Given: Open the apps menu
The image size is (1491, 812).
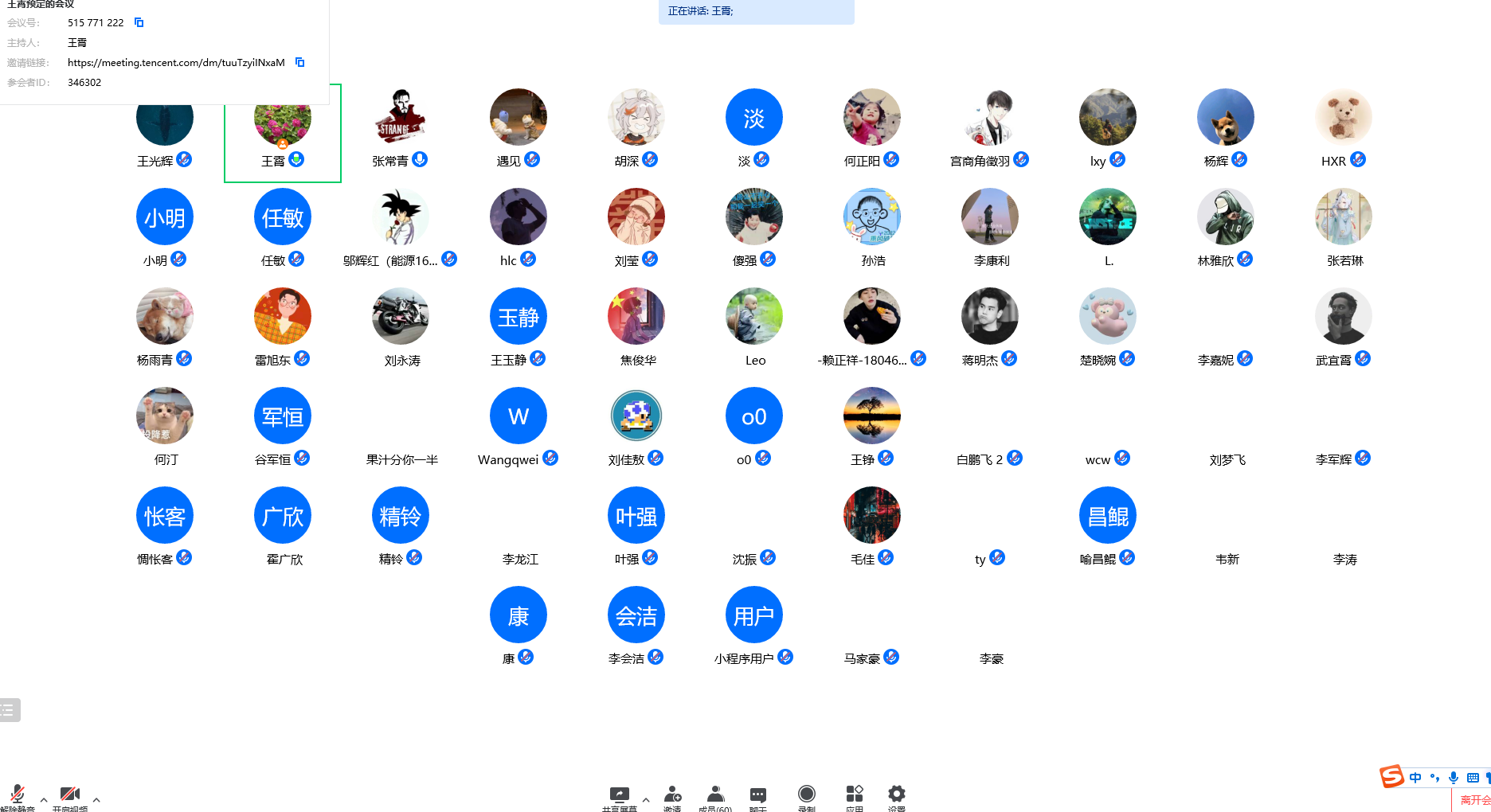Looking at the screenshot, I should click(x=854, y=795).
